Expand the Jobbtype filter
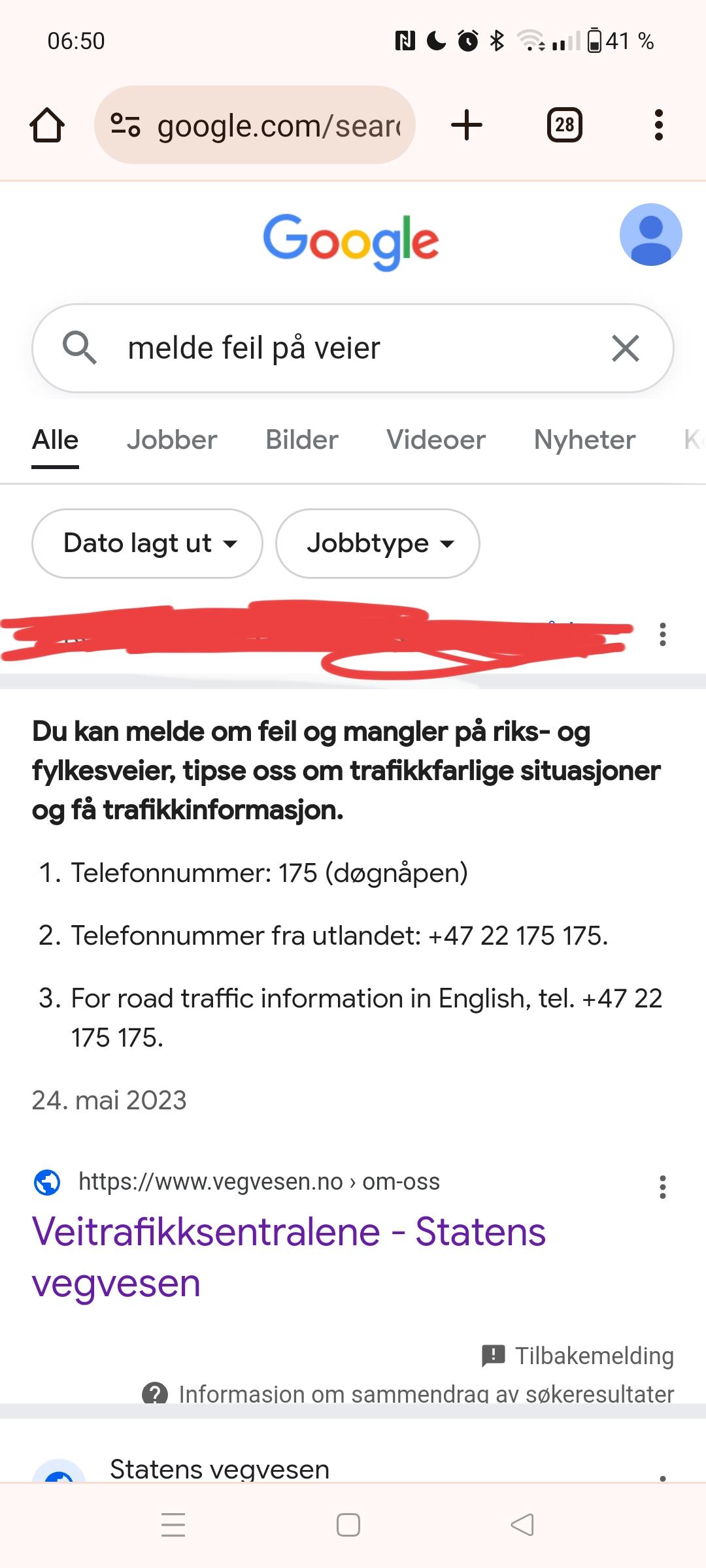Viewport: 706px width, 1568px height. [x=378, y=544]
